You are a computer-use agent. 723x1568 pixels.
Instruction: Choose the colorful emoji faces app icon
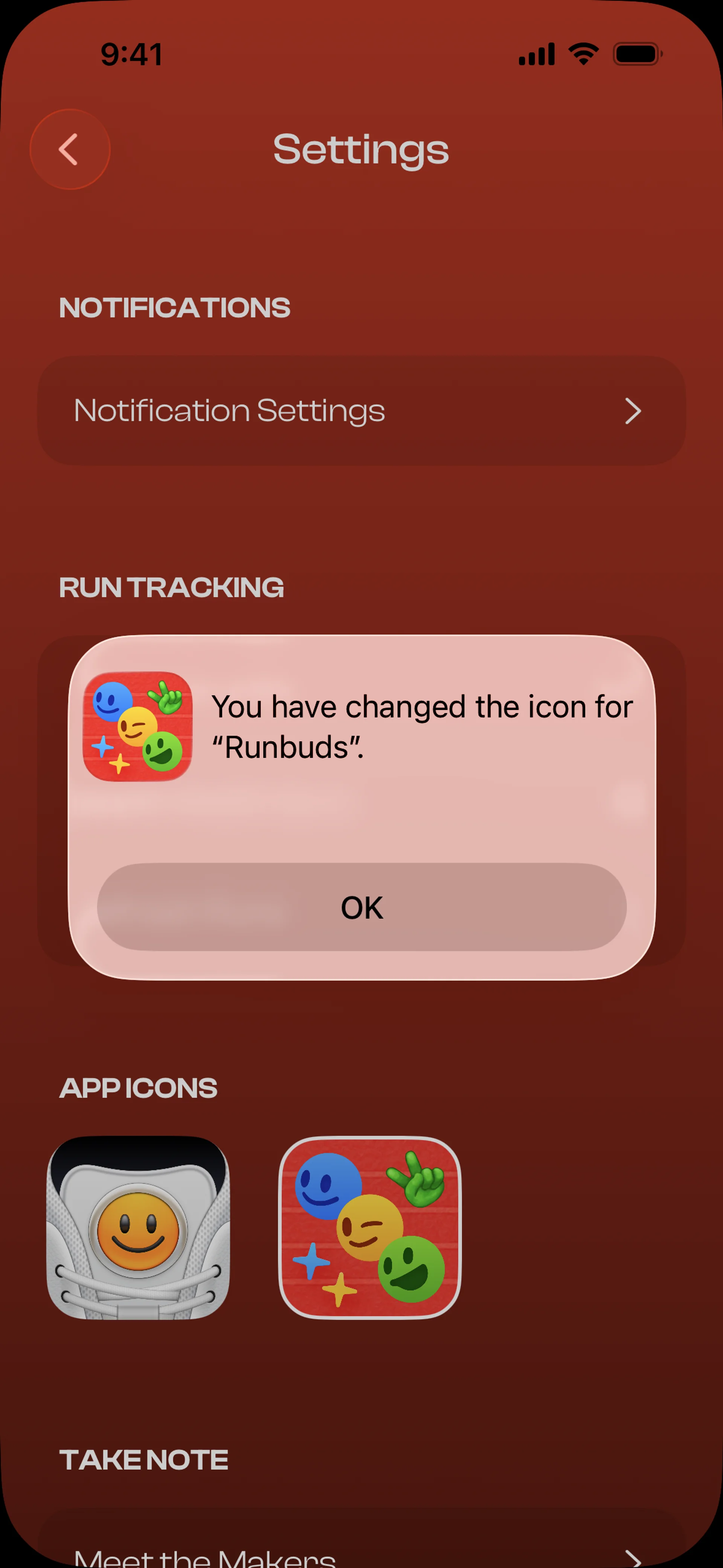click(369, 1227)
